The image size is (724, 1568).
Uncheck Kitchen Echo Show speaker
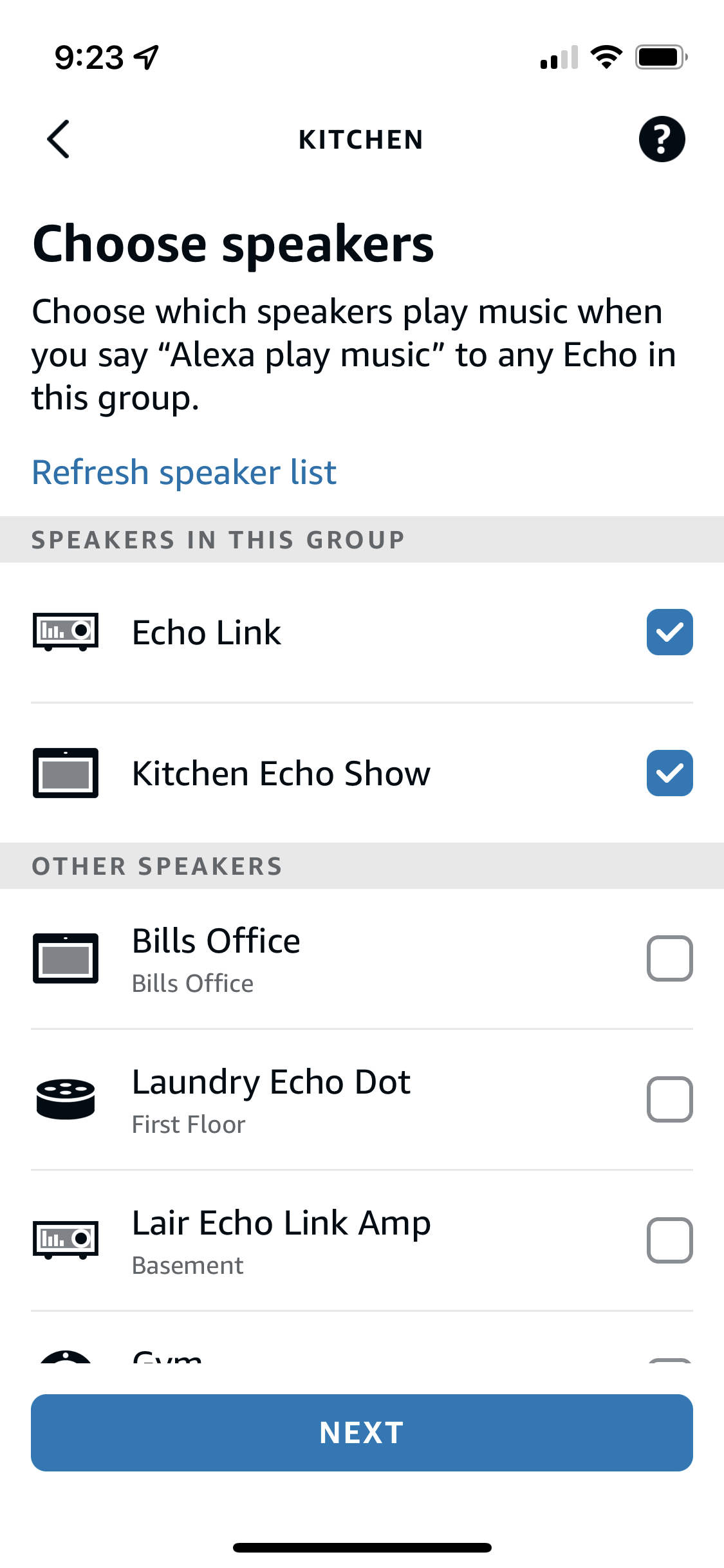click(x=669, y=773)
